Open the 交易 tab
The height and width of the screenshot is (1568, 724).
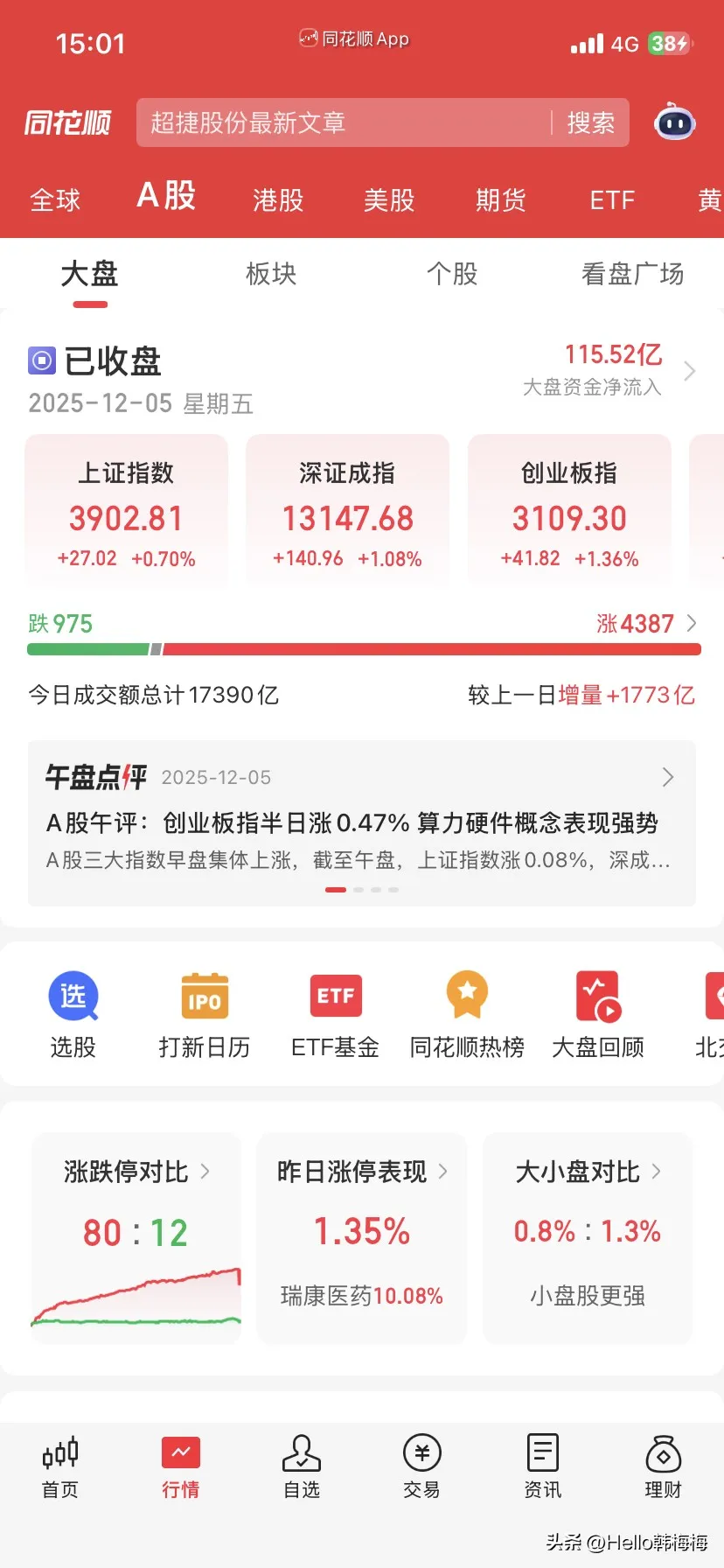point(421,1467)
